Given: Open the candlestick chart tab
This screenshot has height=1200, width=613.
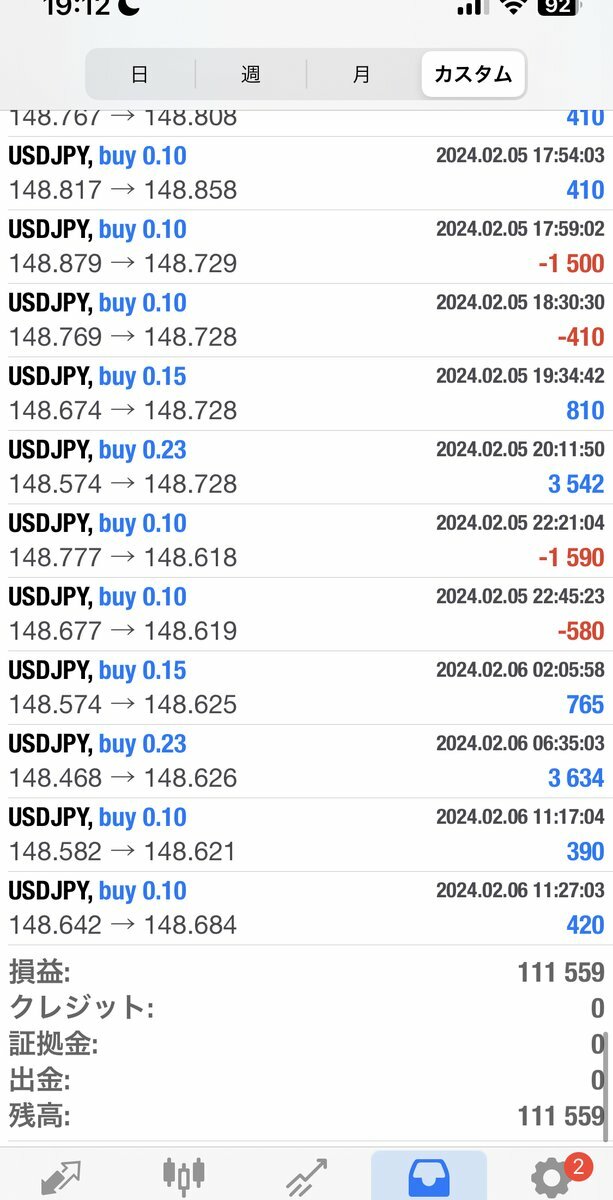Looking at the screenshot, I should point(184,1175).
